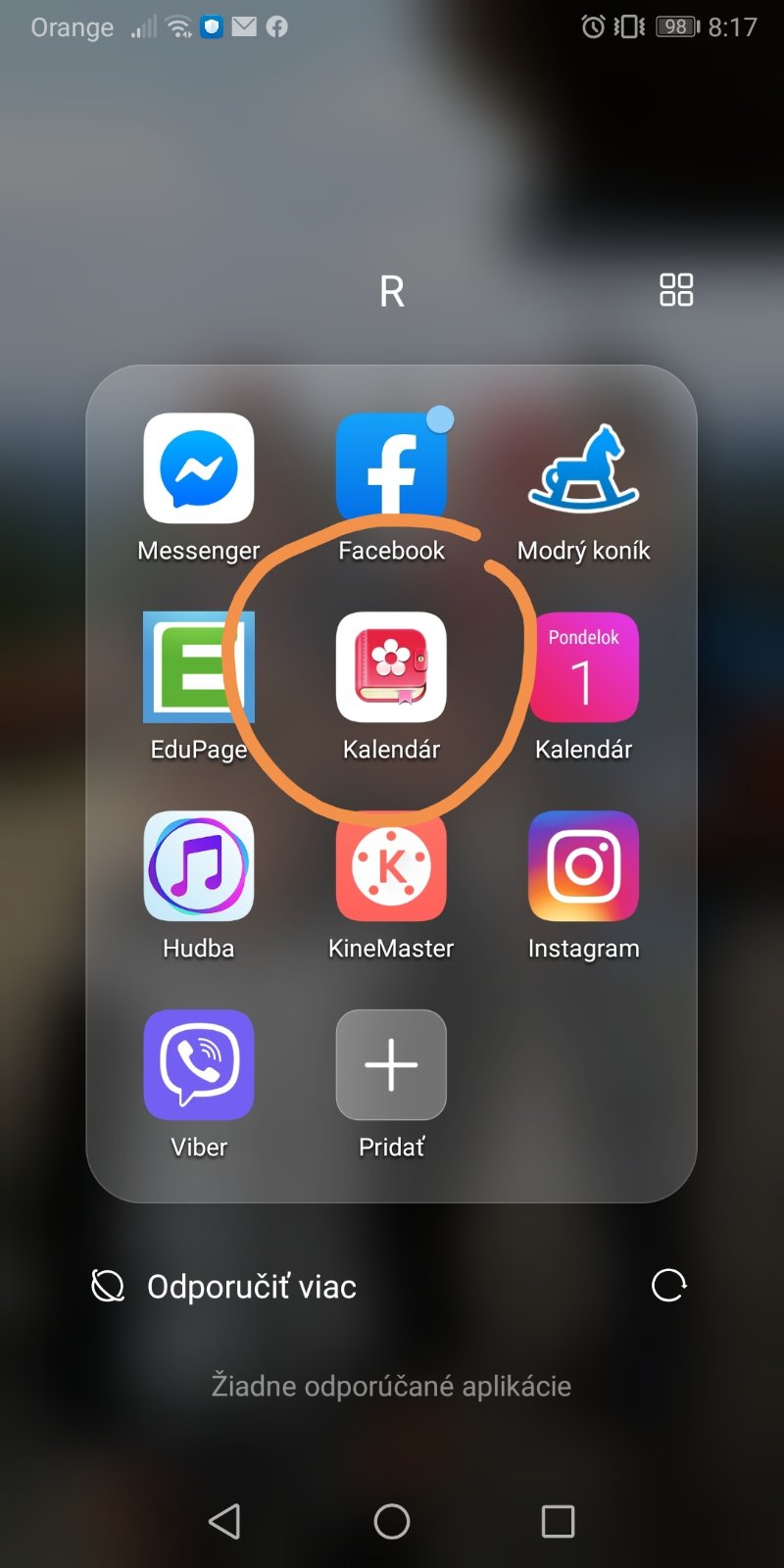Tap the four-squares grid icon
Viewport: 784px width, 1568px height.
click(676, 290)
